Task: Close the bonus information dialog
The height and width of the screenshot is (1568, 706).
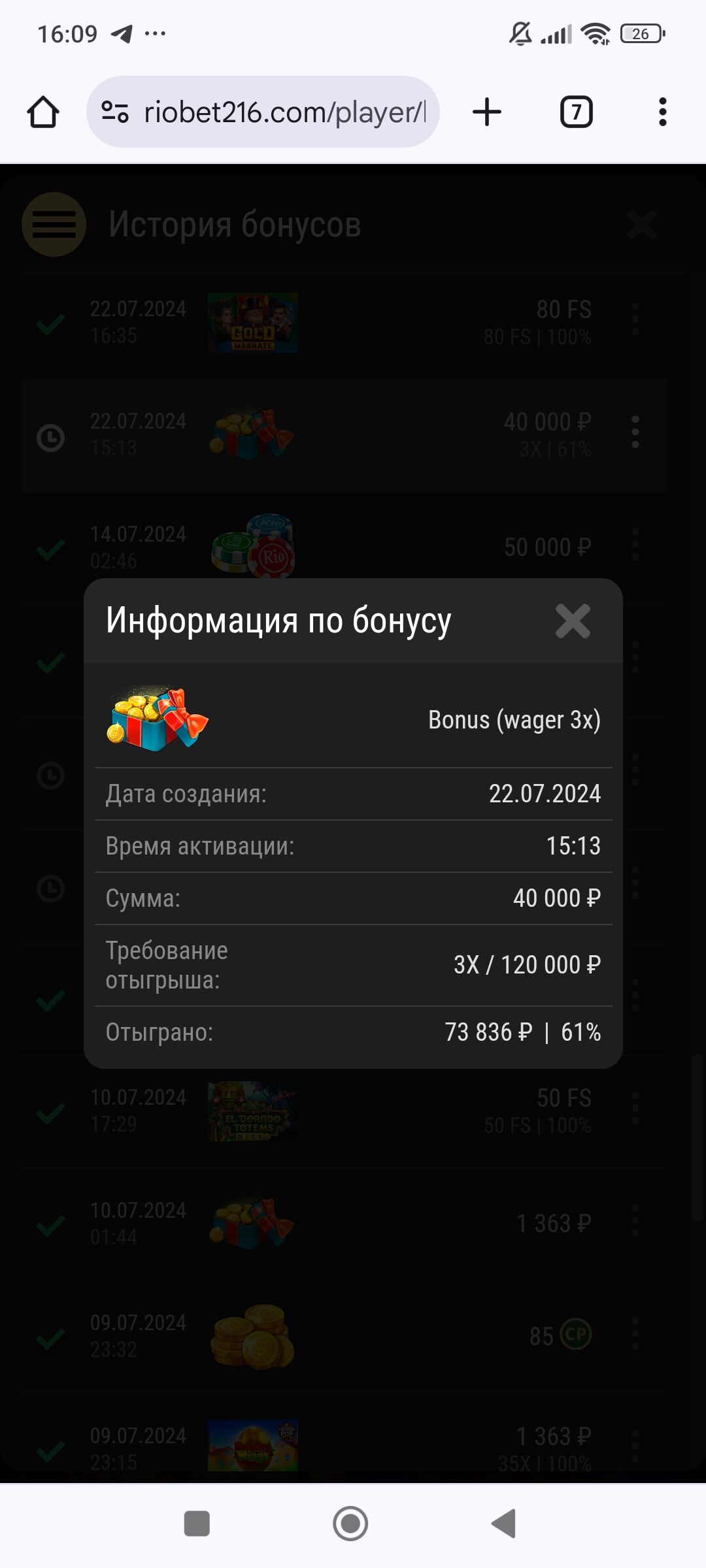Action: [x=573, y=621]
